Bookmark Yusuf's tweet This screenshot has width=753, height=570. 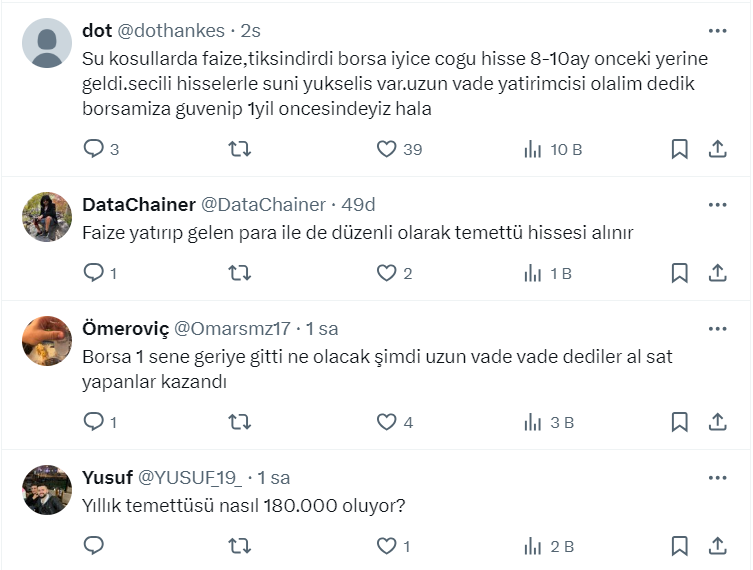pos(679,546)
